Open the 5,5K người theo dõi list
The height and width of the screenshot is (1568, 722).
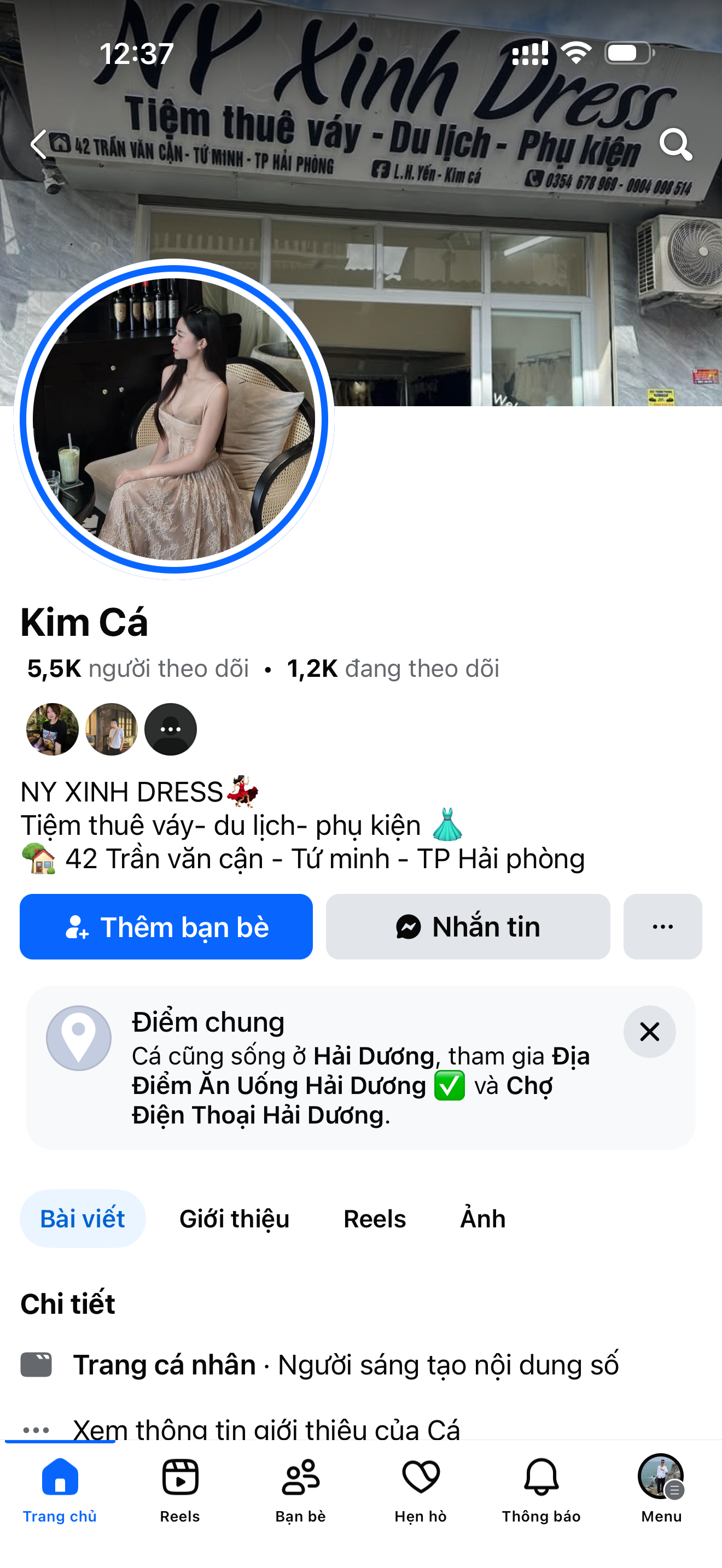click(x=138, y=668)
